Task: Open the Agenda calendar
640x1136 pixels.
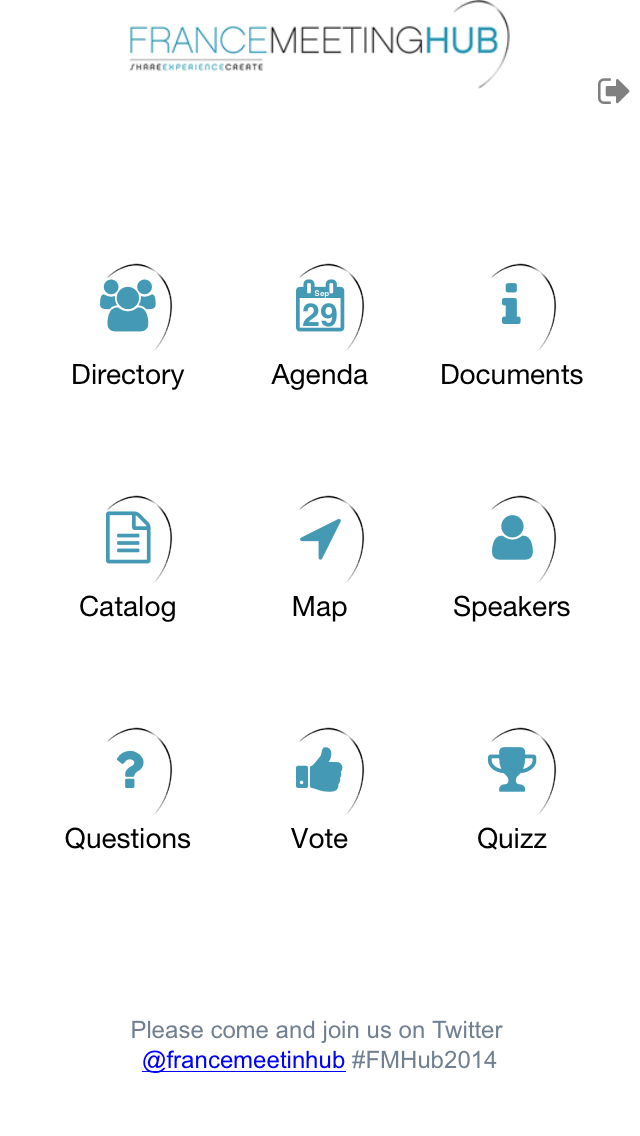Action: [320, 326]
